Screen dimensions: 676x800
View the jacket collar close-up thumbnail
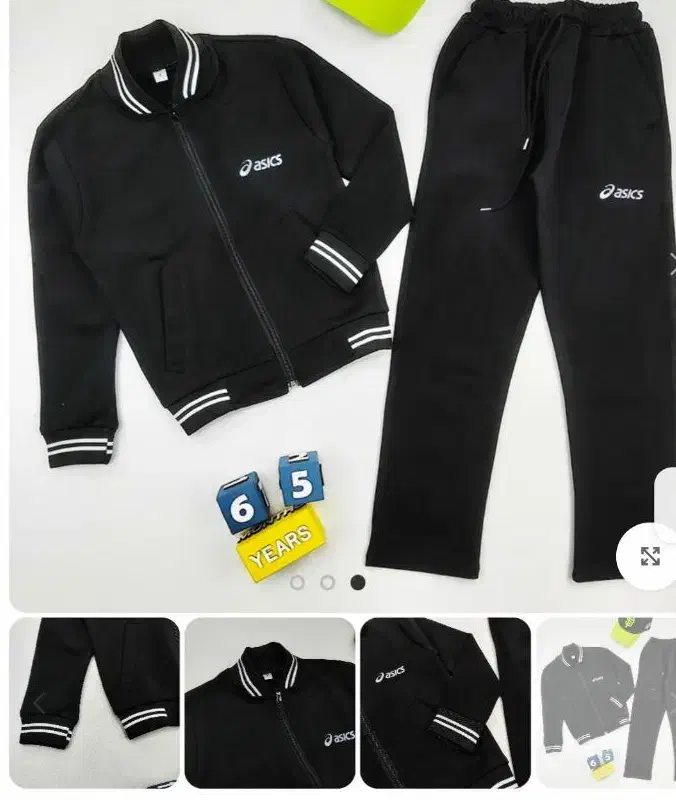click(270, 702)
